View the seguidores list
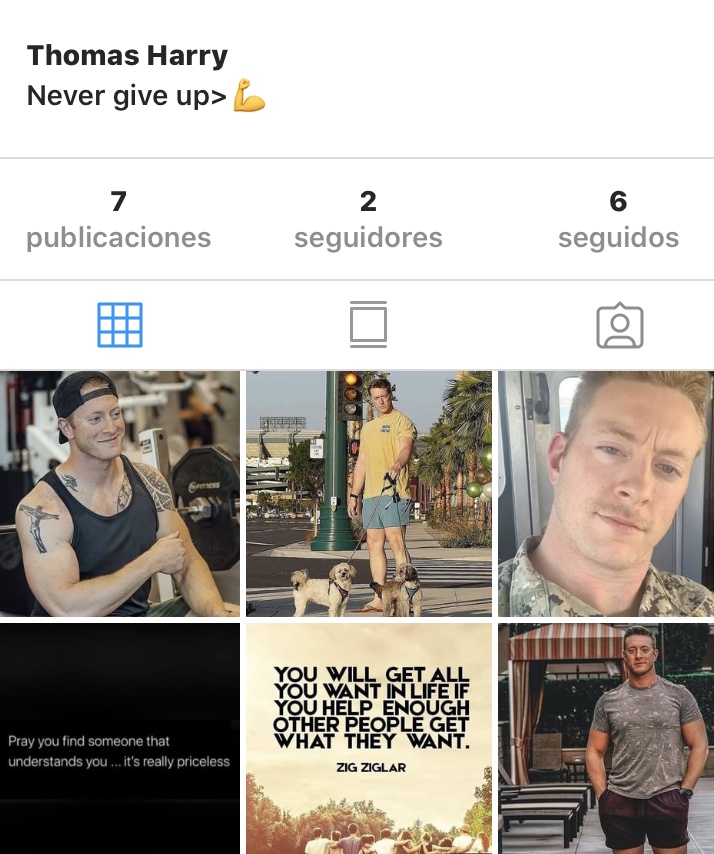The image size is (714, 854). (368, 220)
